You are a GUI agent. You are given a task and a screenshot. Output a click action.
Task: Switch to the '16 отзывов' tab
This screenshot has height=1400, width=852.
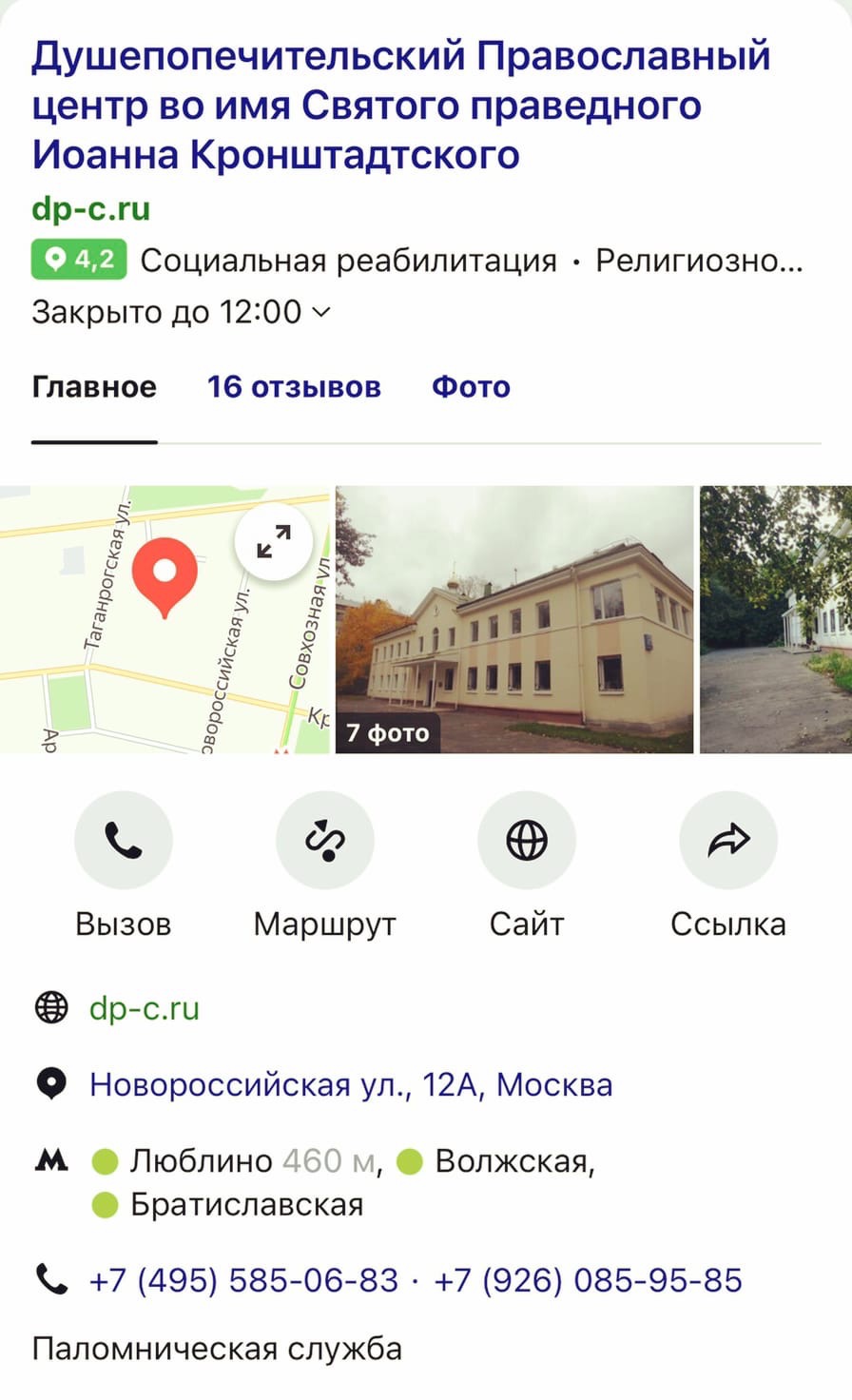294,387
